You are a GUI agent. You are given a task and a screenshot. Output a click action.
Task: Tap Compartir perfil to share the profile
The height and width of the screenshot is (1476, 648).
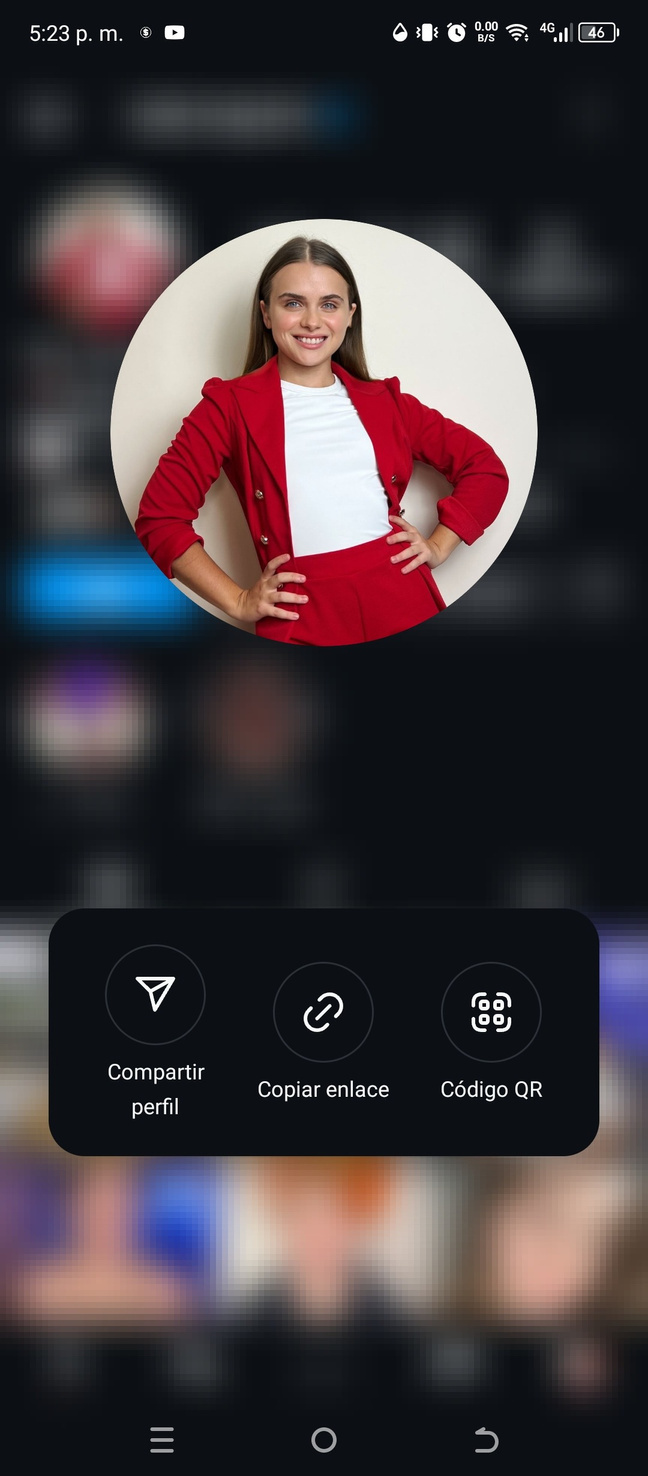coord(155,996)
